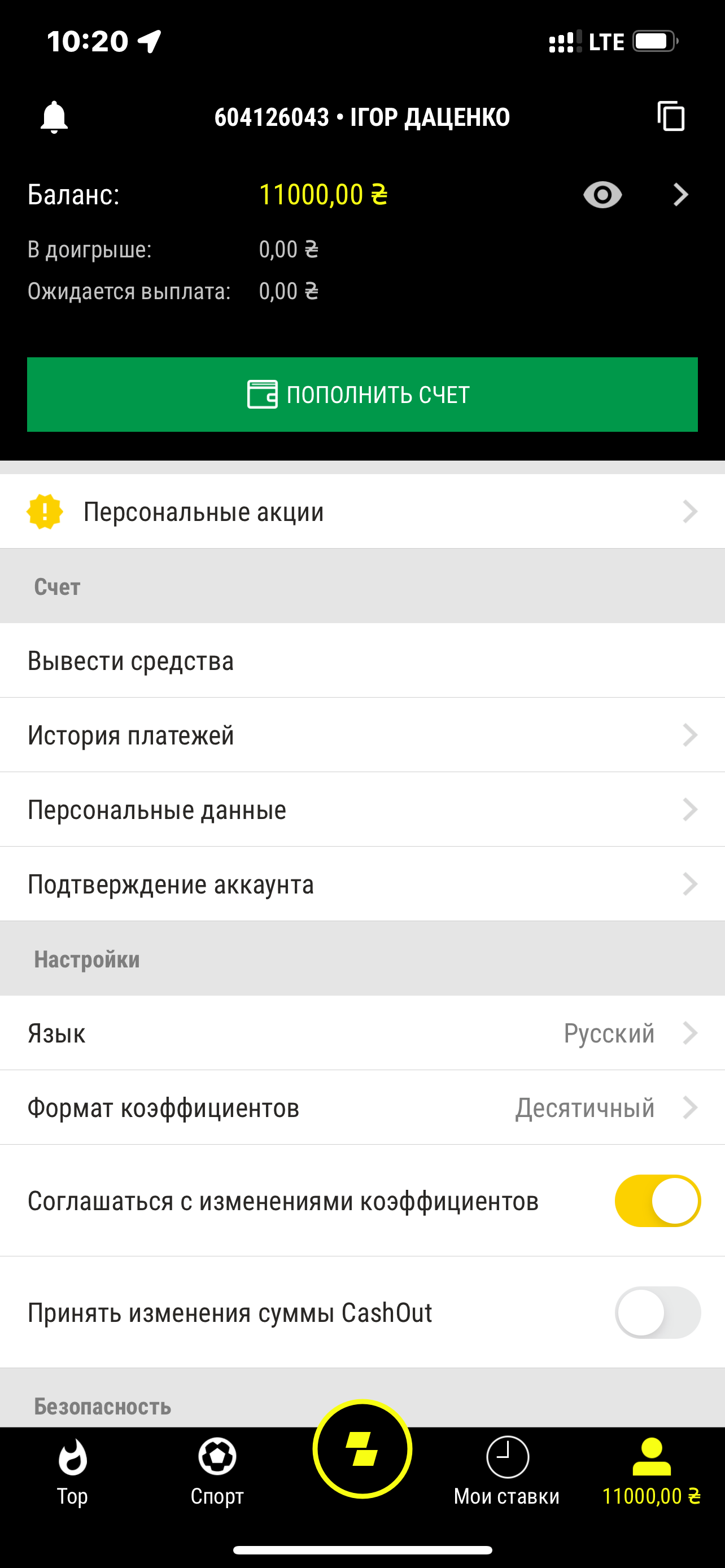Tap the central yellow logo button

pos(362,1449)
